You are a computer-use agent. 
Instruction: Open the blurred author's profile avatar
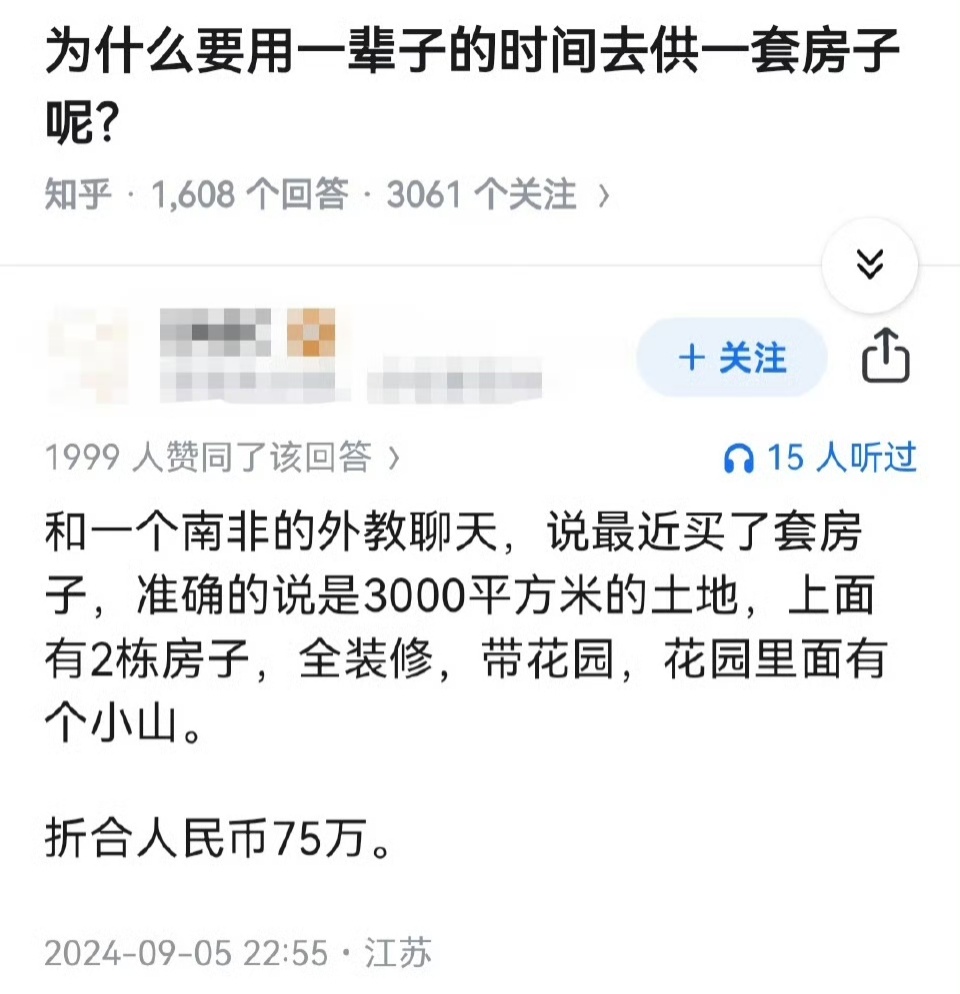pyautogui.click(x=88, y=356)
